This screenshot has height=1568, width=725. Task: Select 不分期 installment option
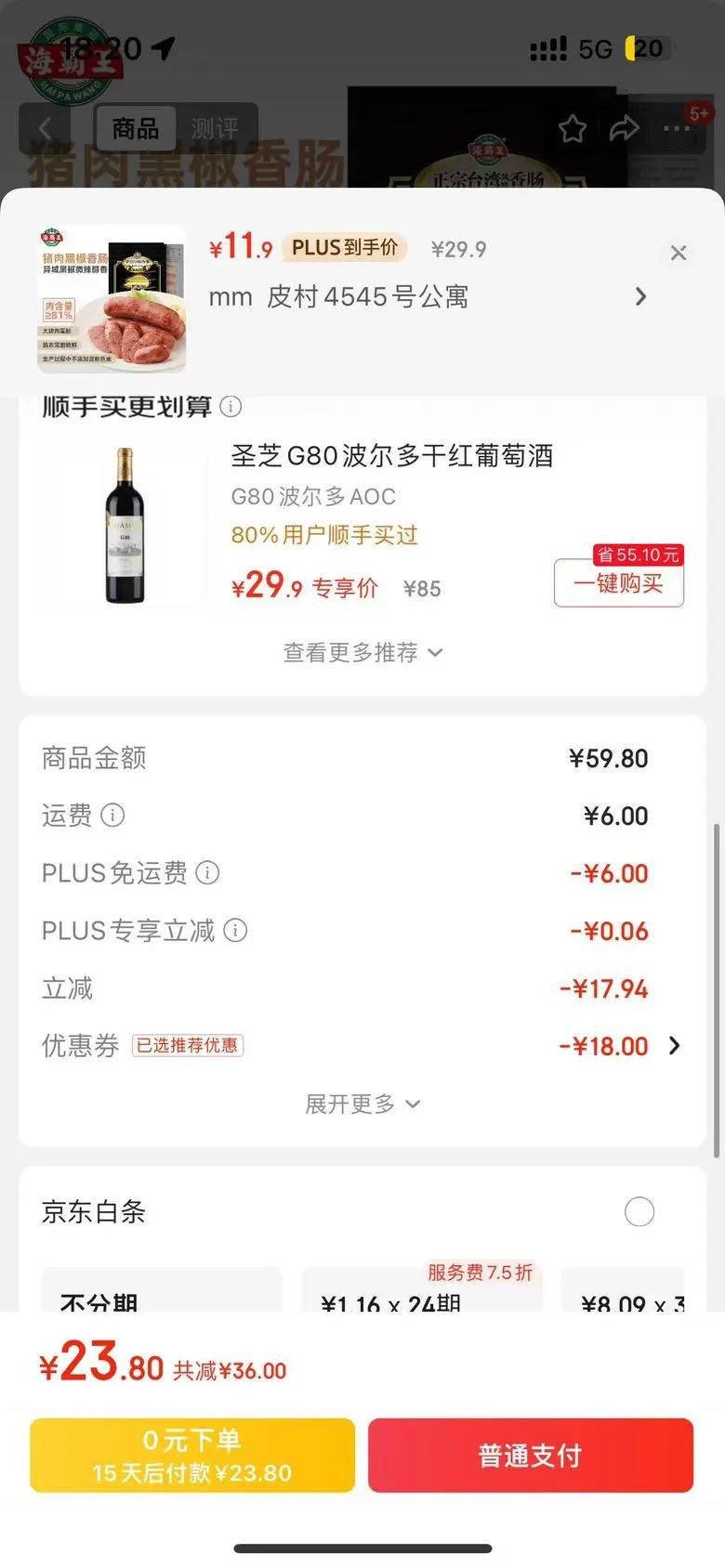point(161,1296)
